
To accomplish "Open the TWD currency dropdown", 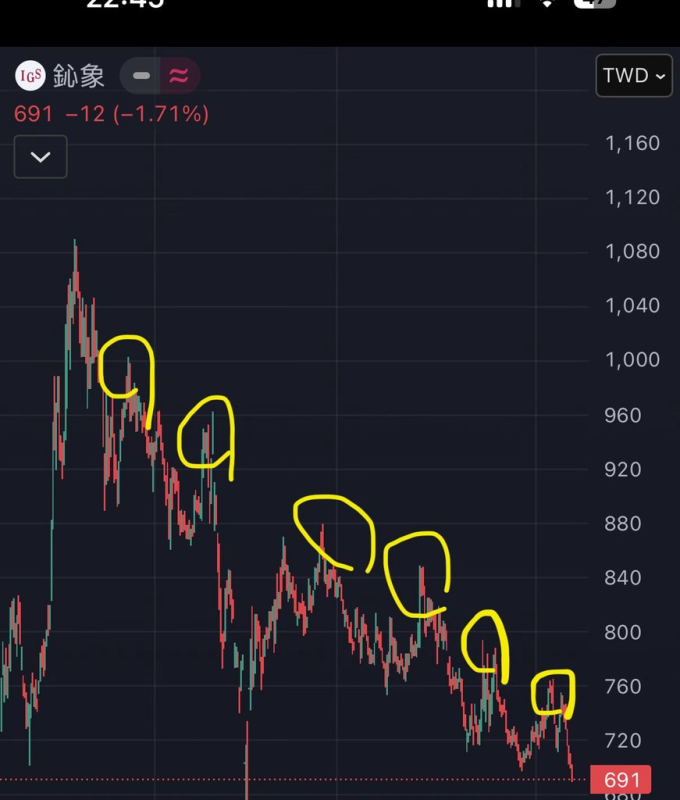I will (x=634, y=76).
